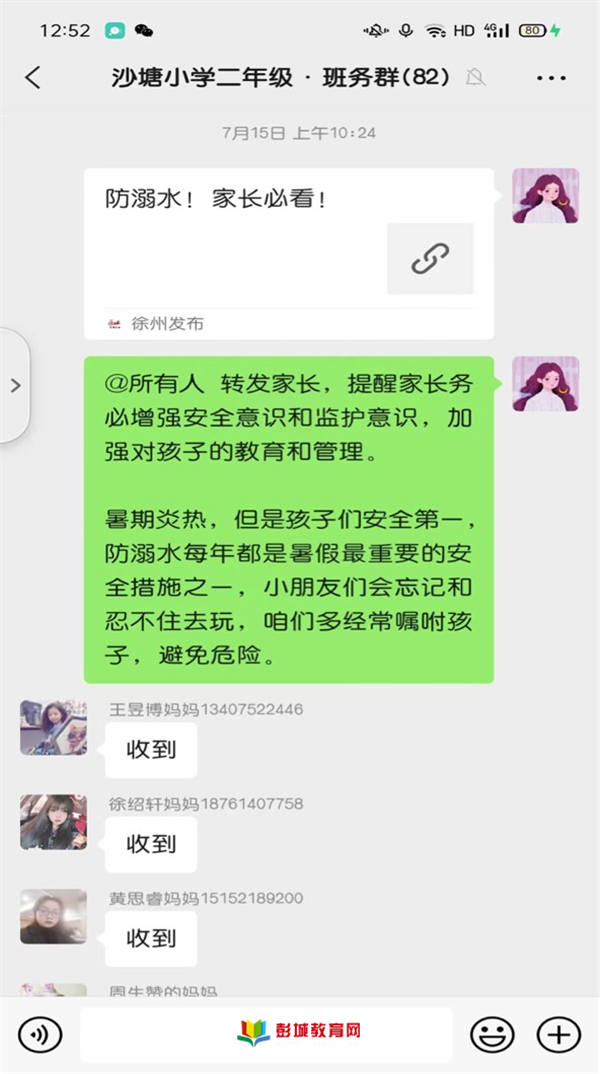Open the plus attachments menu
The height and width of the screenshot is (1074, 600).
pos(558,1035)
